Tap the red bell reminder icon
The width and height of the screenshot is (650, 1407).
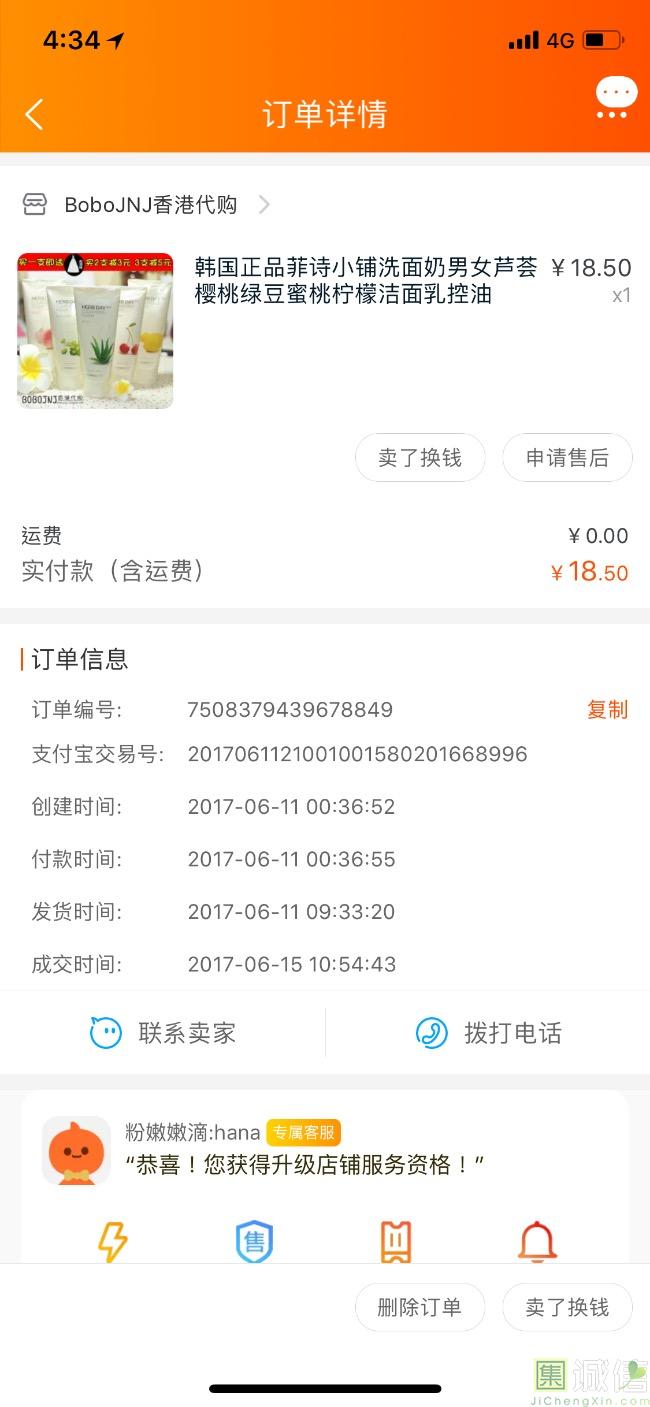tap(537, 1242)
